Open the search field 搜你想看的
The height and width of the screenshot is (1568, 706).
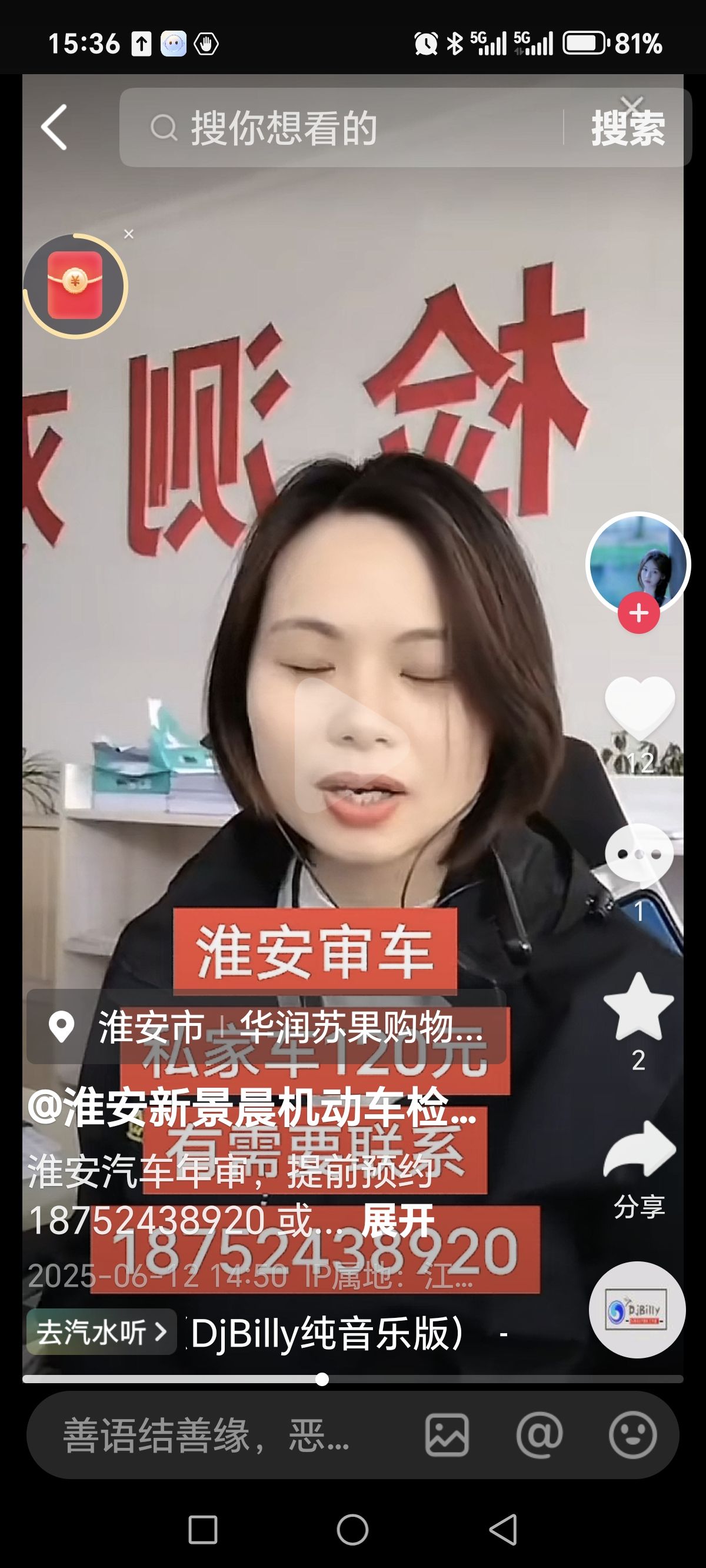(x=341, y=128)
